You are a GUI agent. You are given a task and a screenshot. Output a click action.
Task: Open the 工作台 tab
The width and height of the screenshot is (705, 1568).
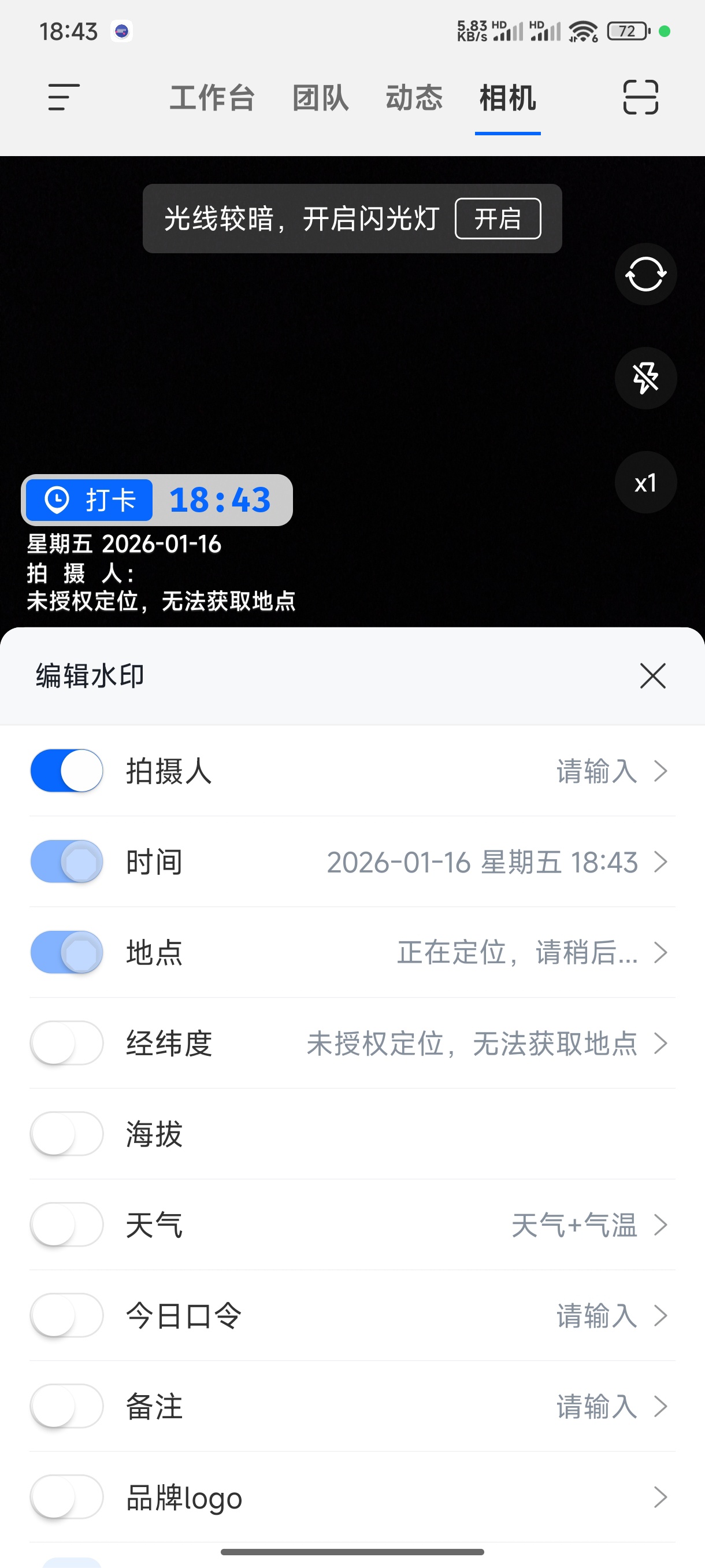click(212, 97)
